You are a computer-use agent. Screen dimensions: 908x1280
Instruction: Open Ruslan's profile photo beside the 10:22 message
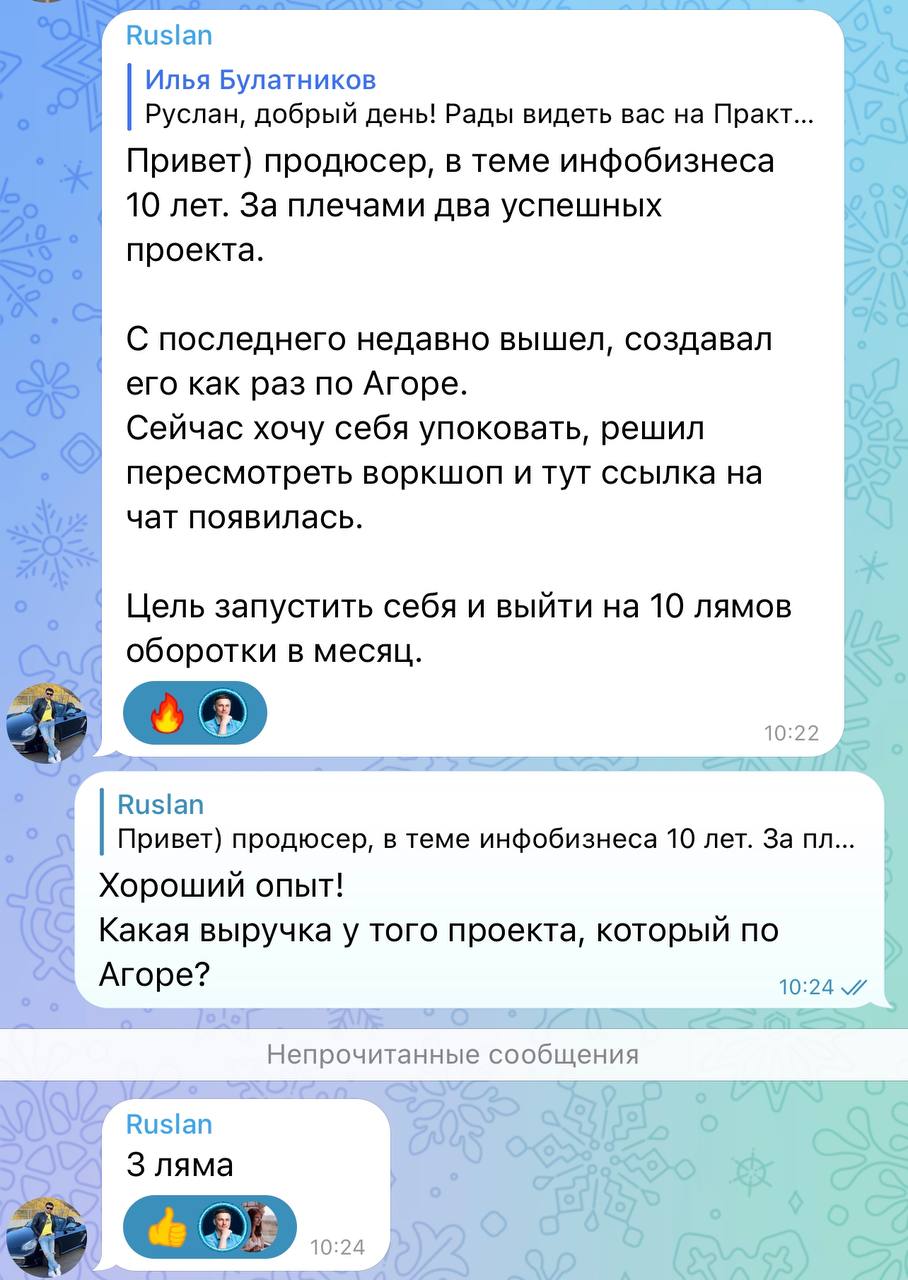coord(46,722)
